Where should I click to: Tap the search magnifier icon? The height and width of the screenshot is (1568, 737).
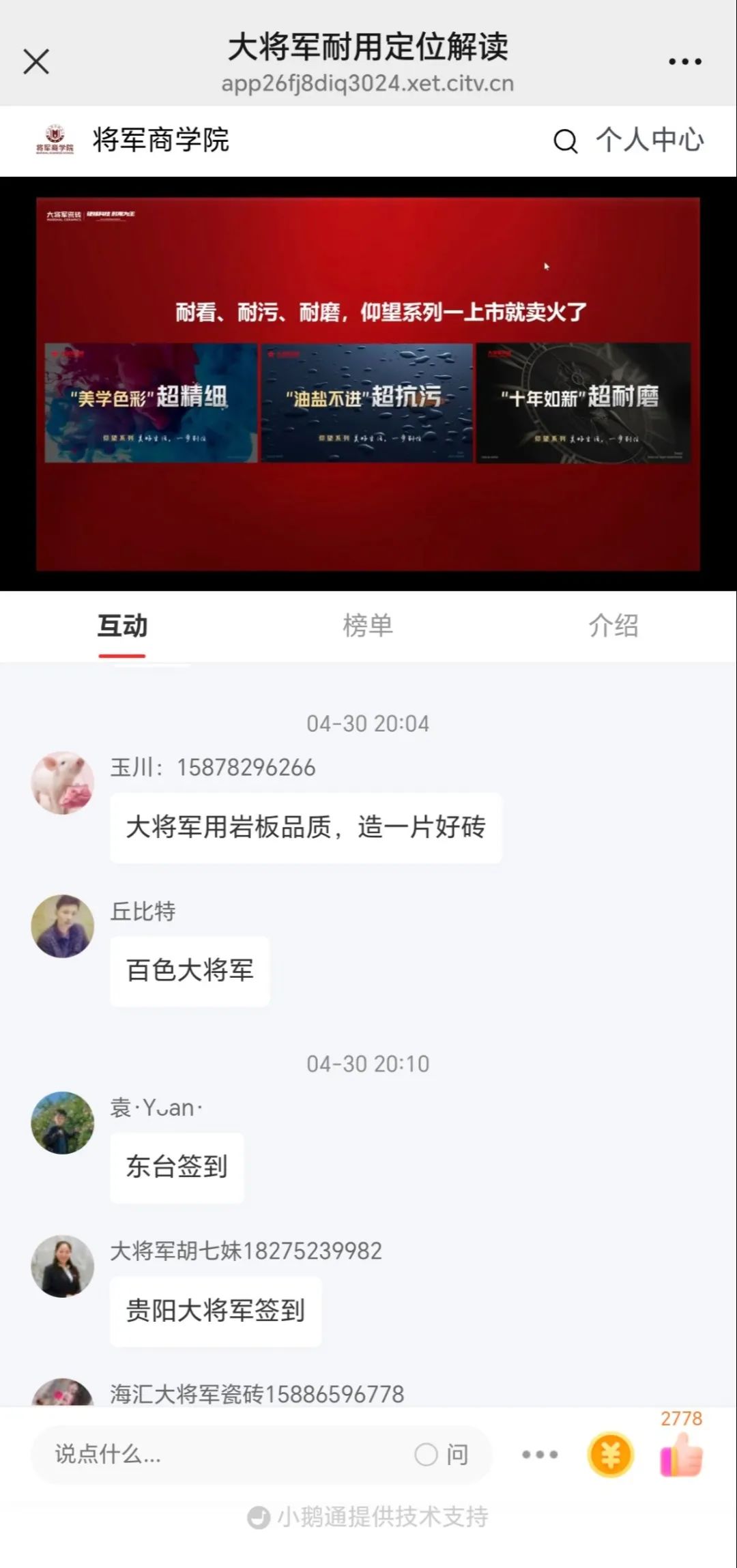pos(565,141)
